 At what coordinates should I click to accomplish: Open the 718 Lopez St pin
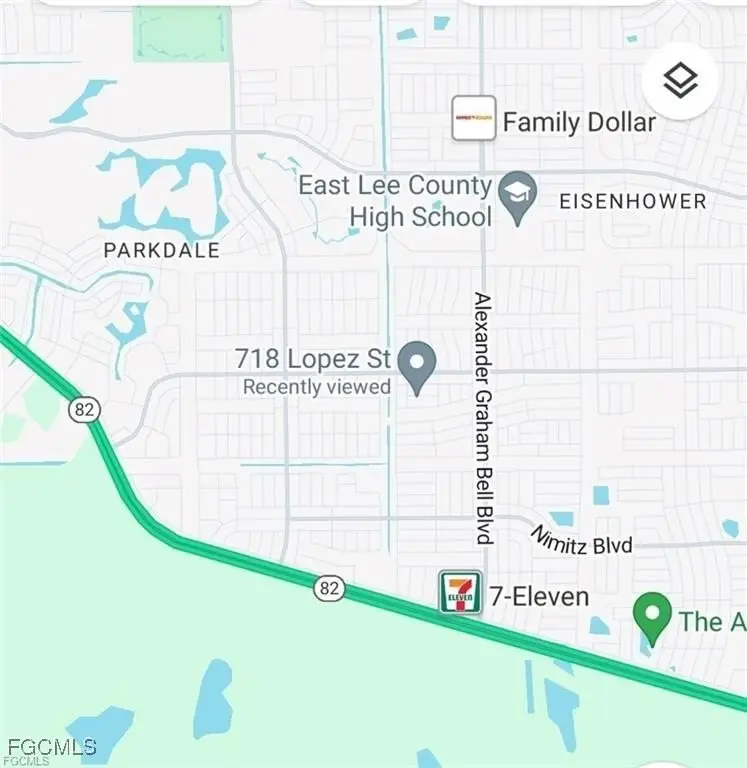(x=417, y=364)
